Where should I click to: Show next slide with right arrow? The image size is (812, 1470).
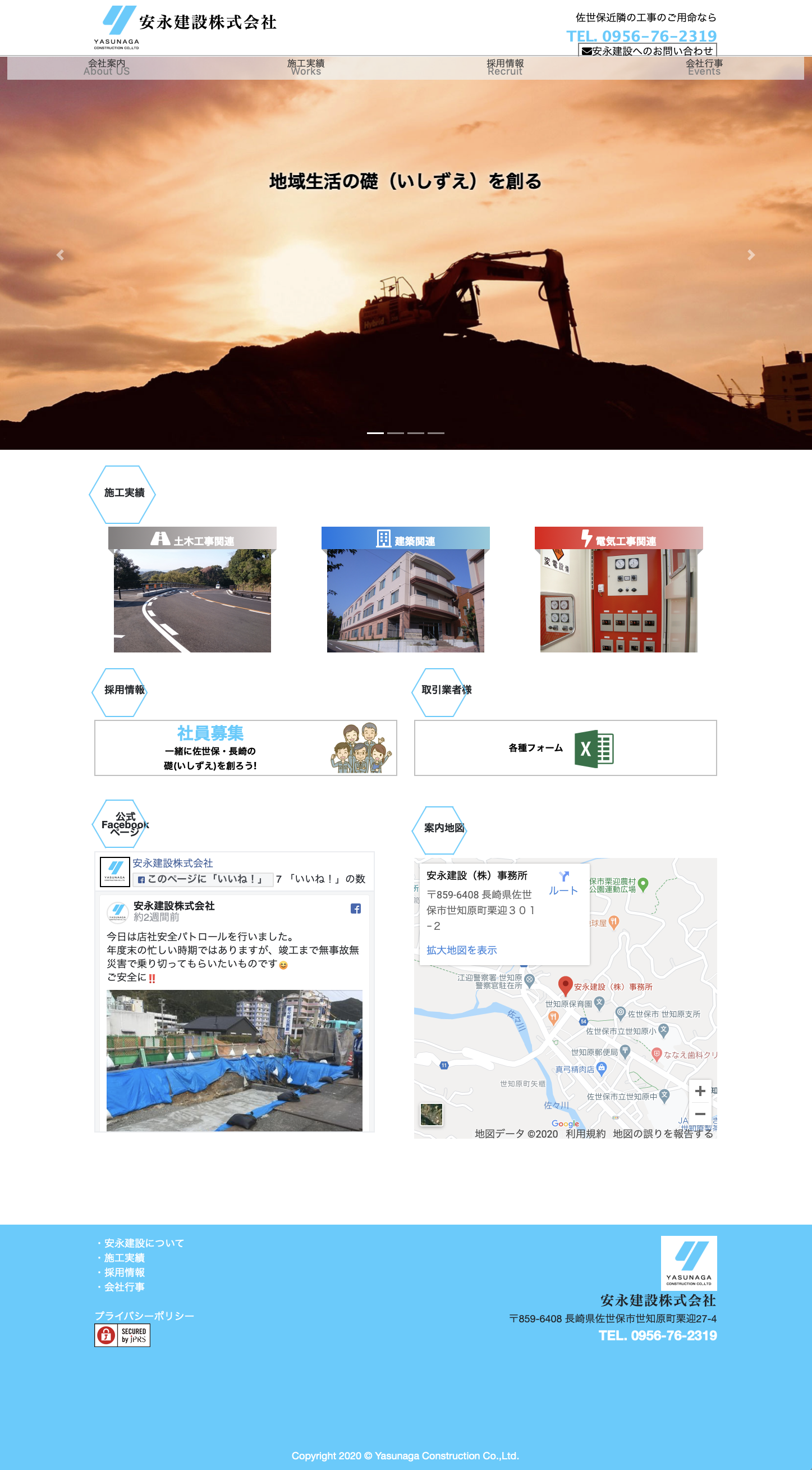click(x=751, y=255)
